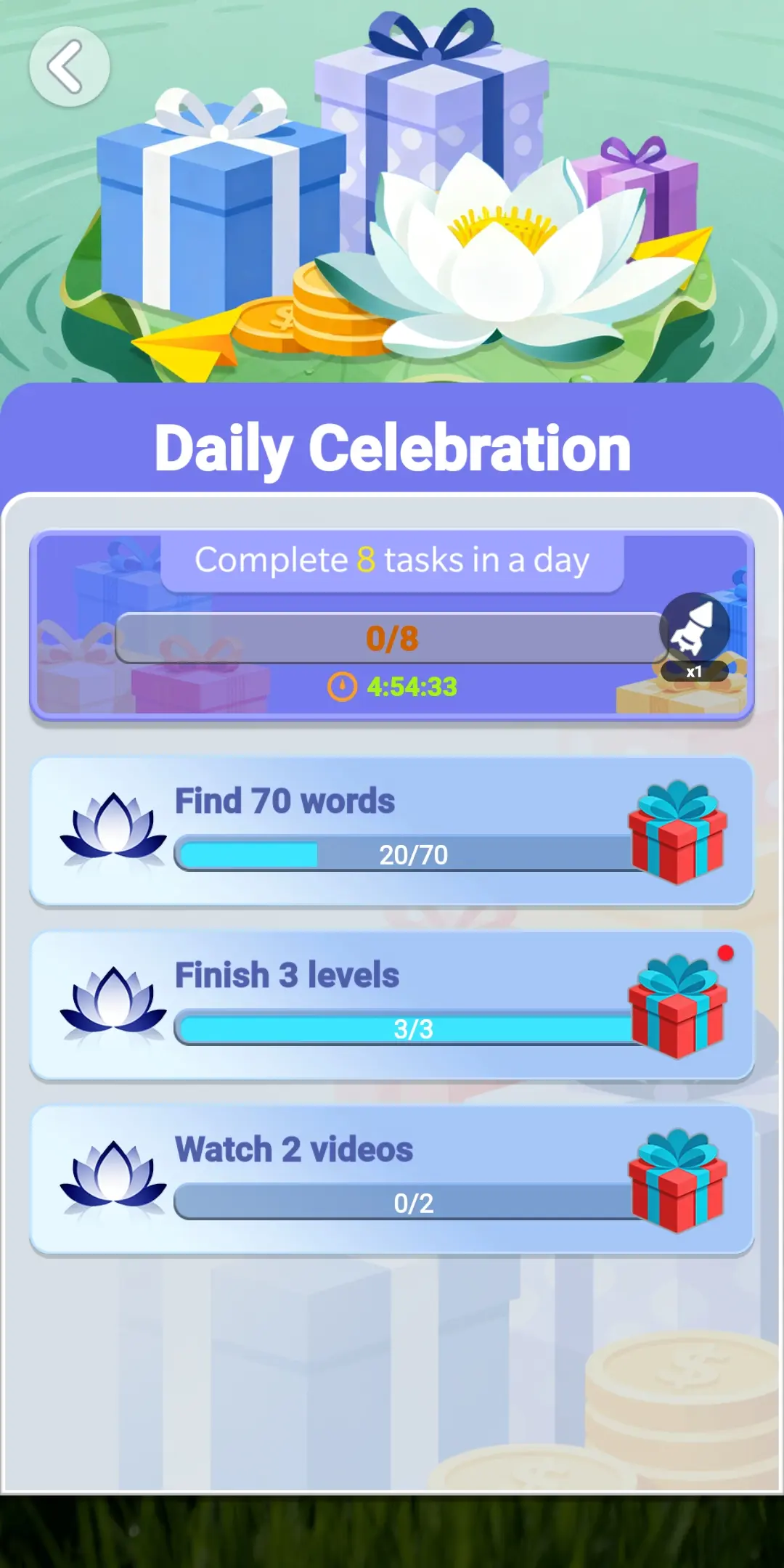Open the Complete 8 tasks header panel
This screenshot has height=1568, width=784.
[x=392, y=559]
